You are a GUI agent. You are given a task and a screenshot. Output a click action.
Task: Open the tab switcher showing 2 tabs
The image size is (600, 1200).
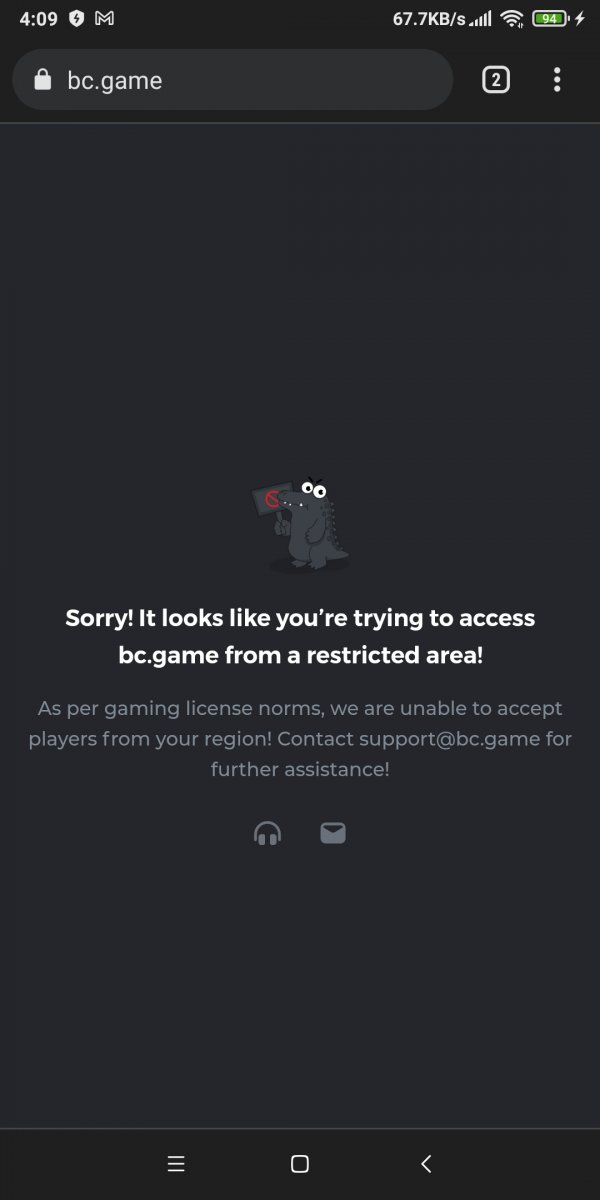(495, 80)
